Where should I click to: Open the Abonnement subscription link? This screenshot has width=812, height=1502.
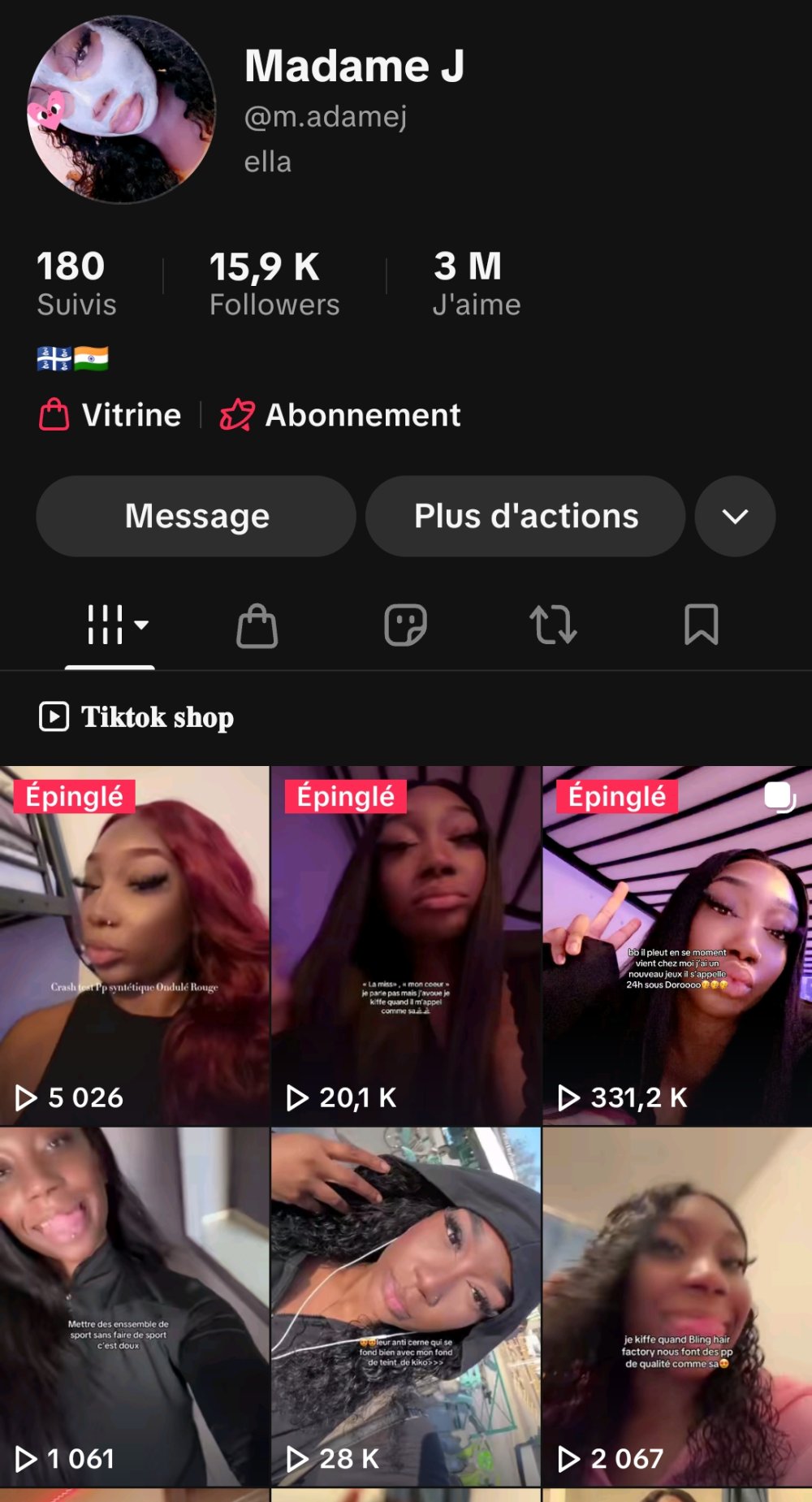341,415
